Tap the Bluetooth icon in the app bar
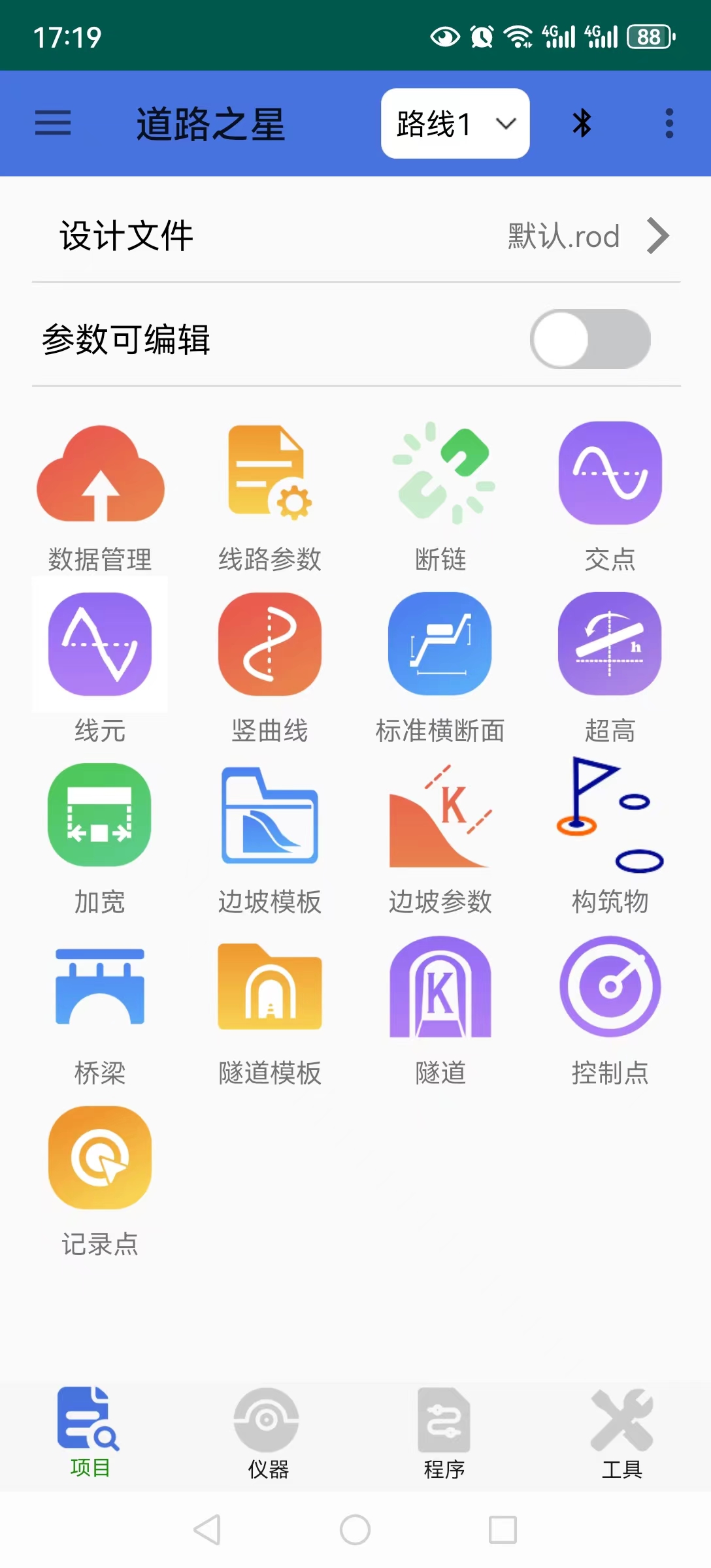711x1568 pixels. tap(582, 123)
